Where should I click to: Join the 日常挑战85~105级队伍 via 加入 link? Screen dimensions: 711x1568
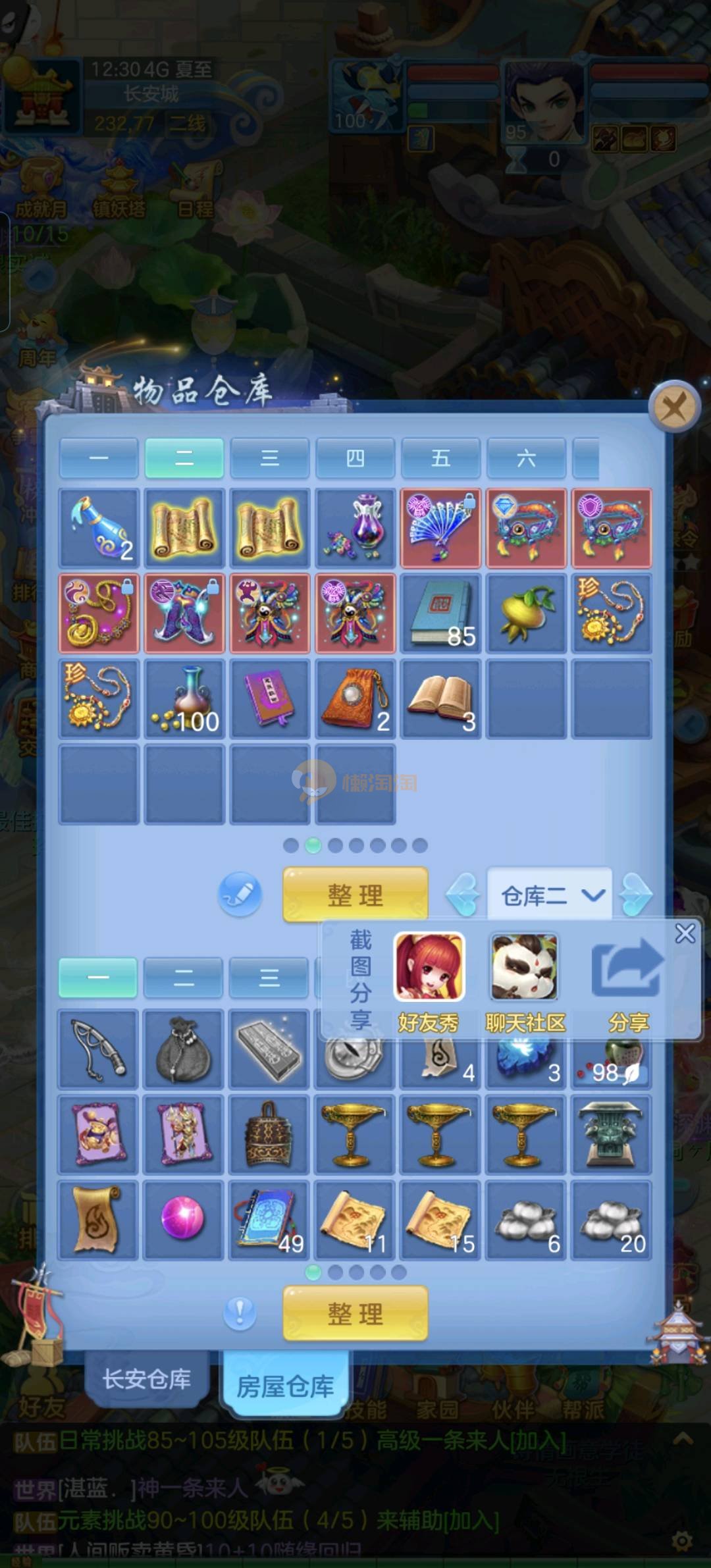click(x=537, y=1441)
